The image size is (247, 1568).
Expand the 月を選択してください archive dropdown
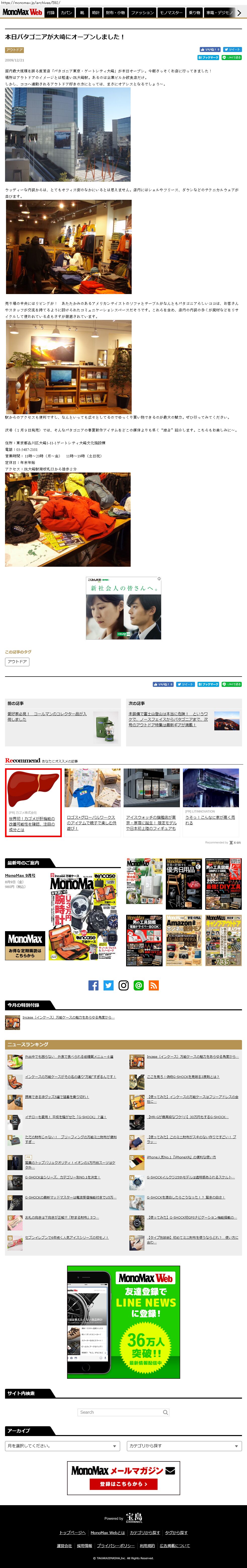pos(62,1446)
